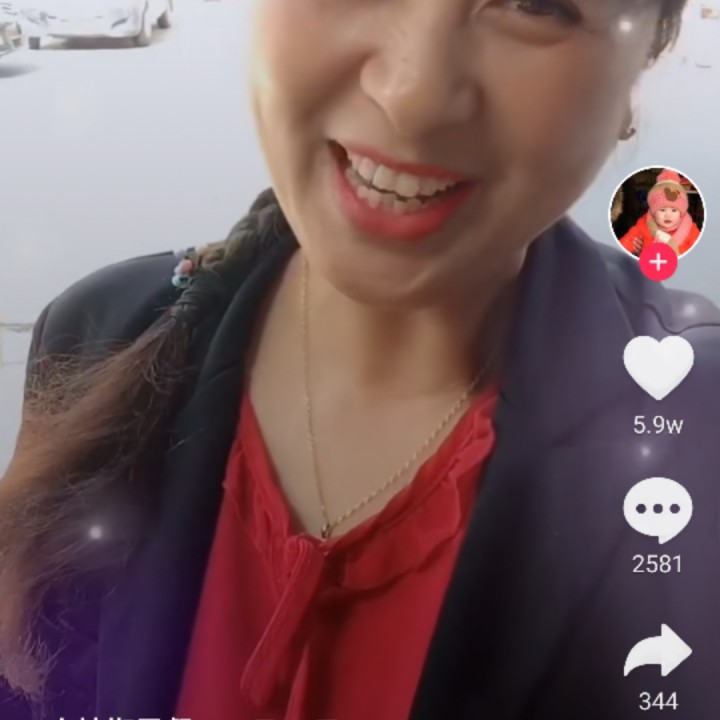This screenshot has width=720, height=720.
Task: Open the creator's profile avatar
Action: (x=657, y=212)
